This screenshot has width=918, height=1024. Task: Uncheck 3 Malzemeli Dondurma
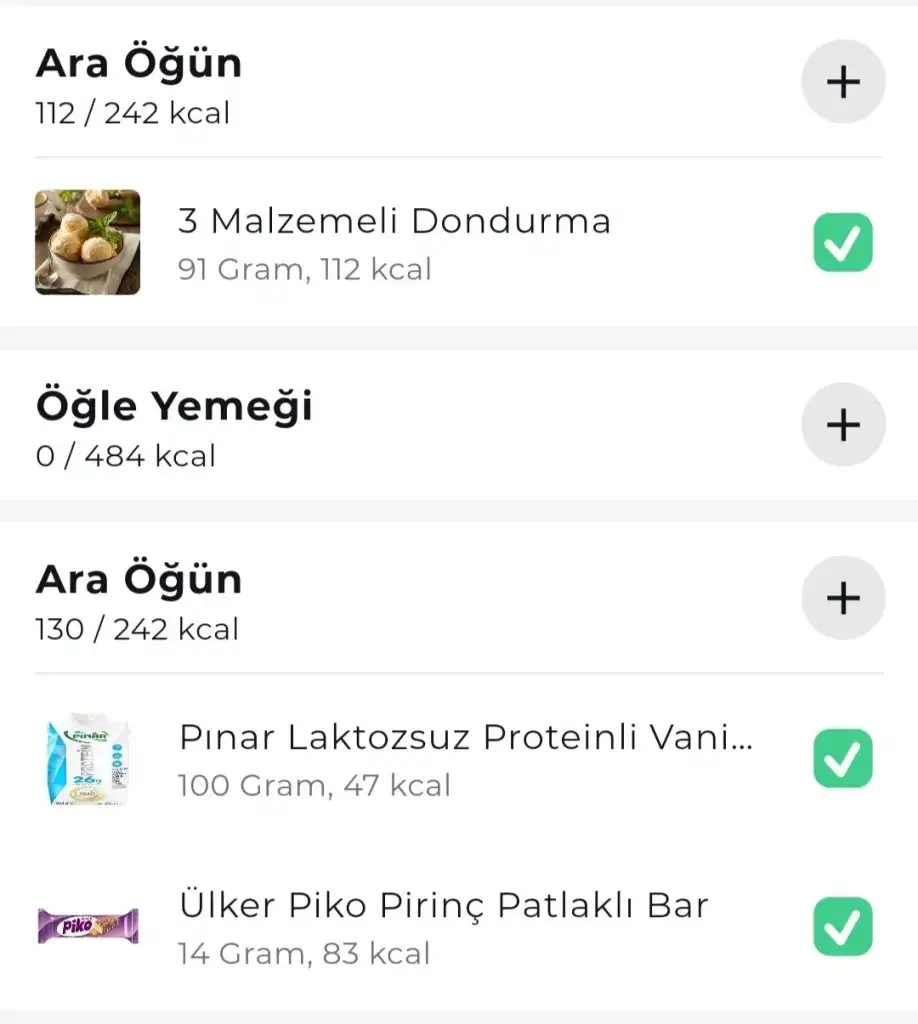pos(842,243)
